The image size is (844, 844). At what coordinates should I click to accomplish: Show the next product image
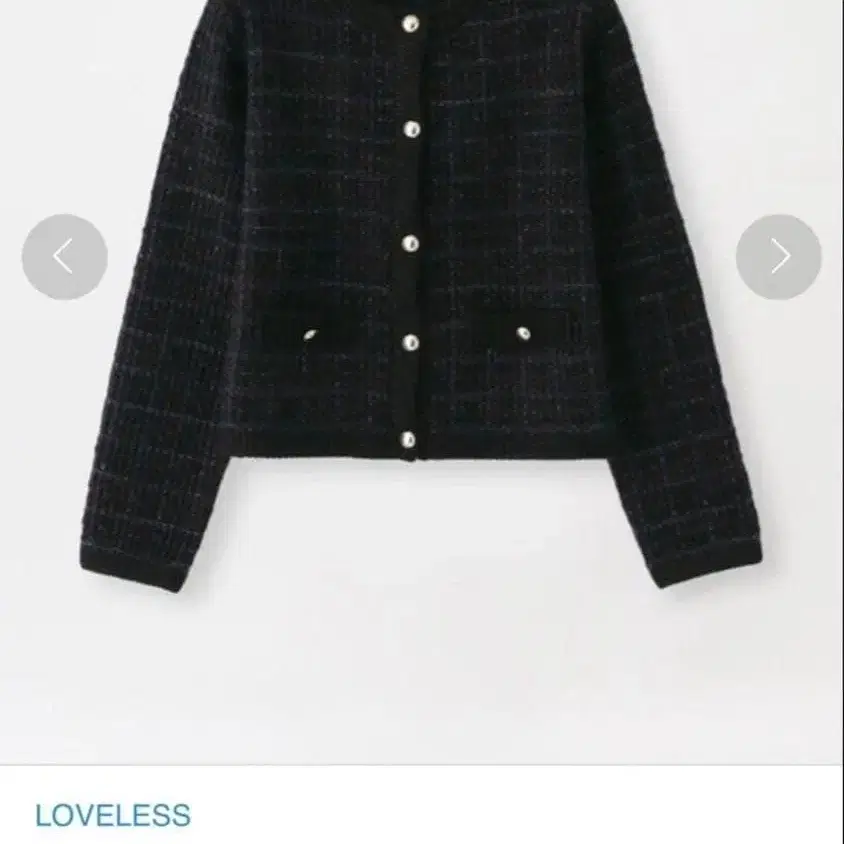[x=779, y=257]
